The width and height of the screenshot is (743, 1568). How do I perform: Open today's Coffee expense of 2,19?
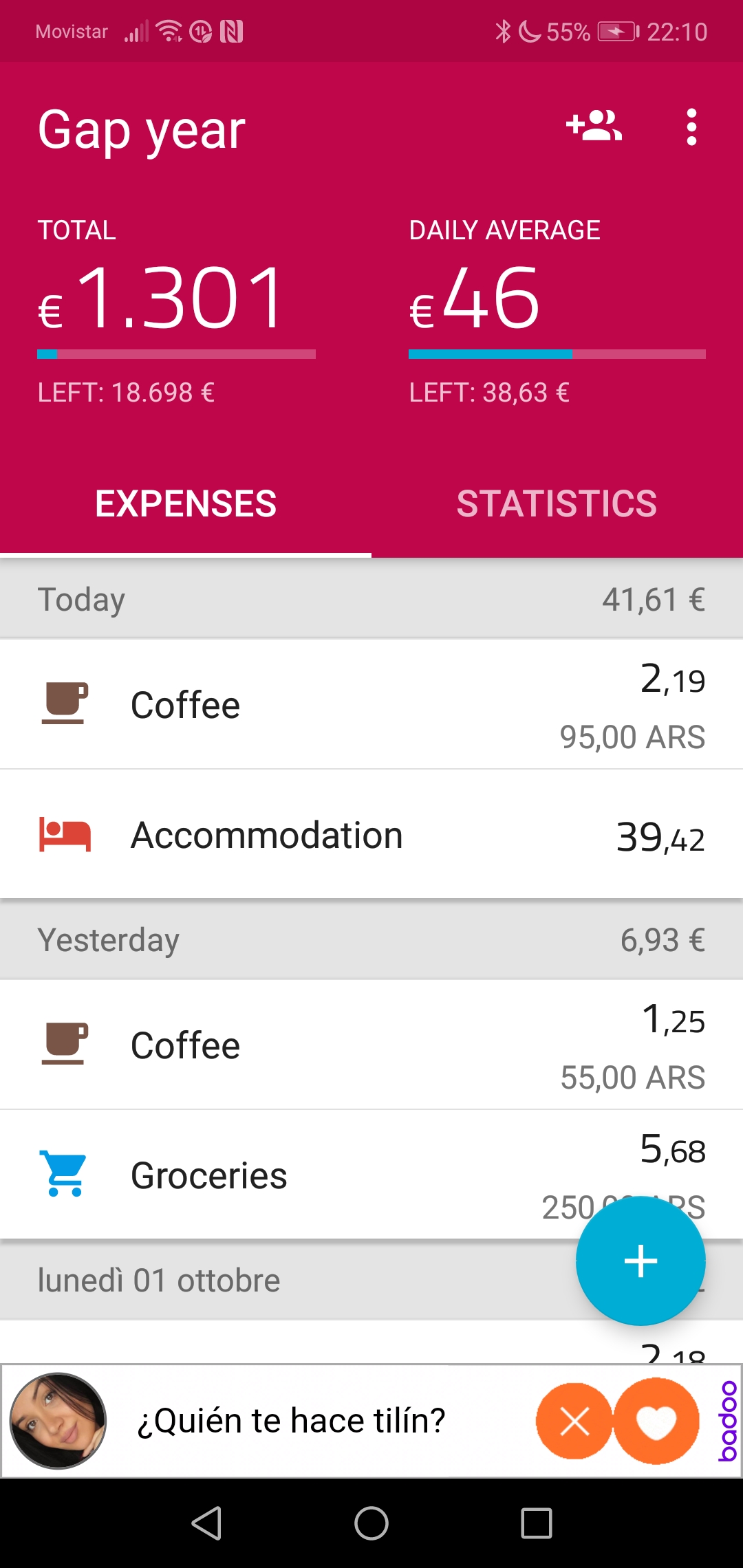371,704
